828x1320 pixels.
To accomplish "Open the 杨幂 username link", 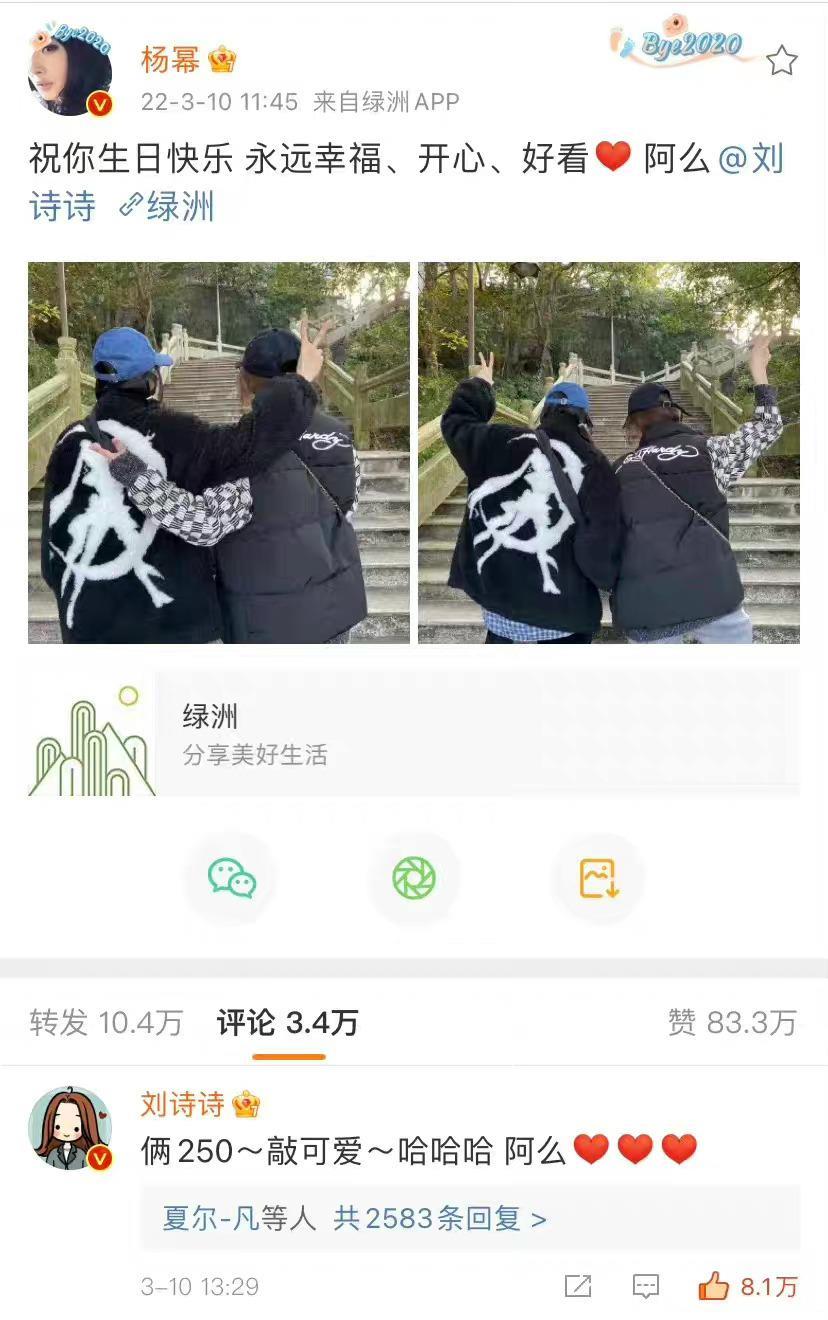I will pos(170,60).
